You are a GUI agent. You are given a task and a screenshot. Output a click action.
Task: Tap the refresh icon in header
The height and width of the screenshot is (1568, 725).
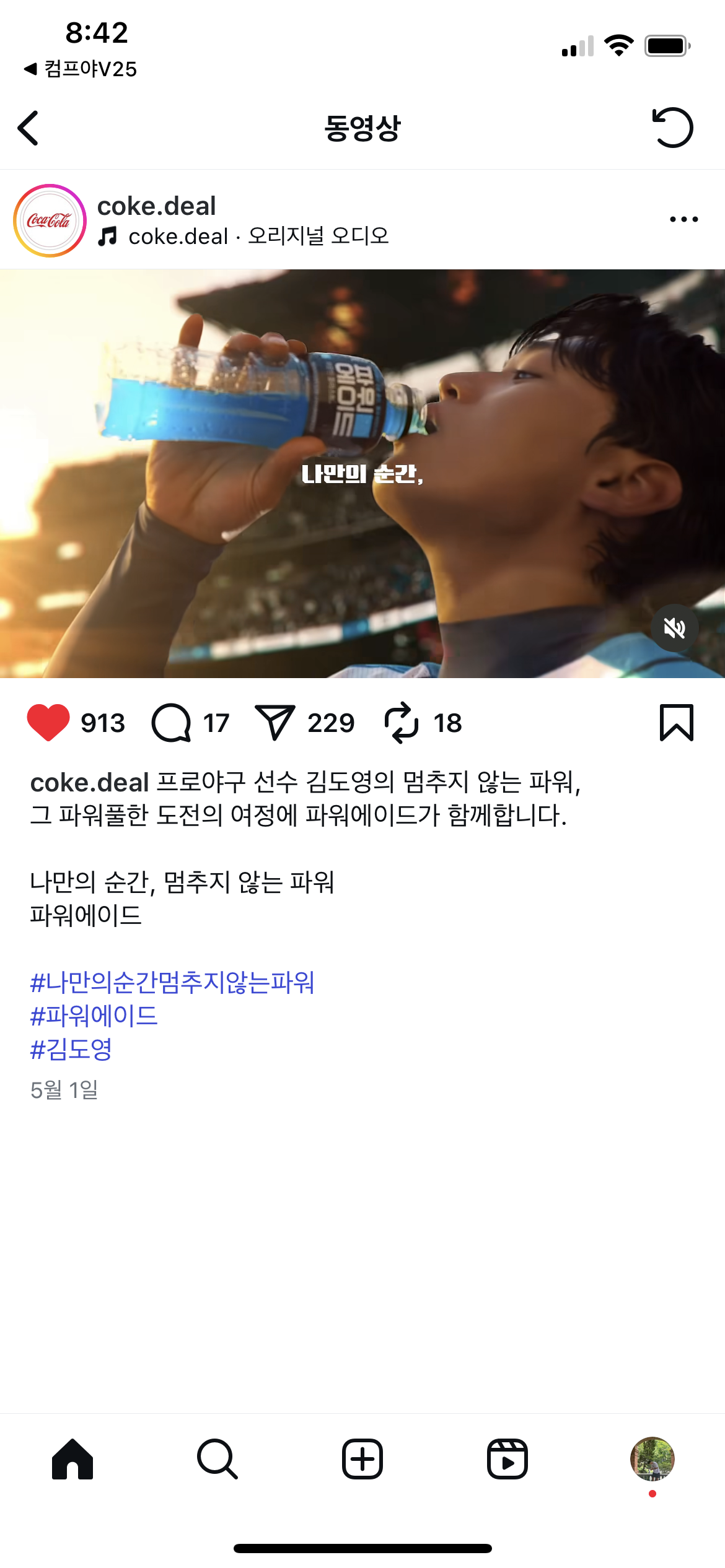click(672, 128)
